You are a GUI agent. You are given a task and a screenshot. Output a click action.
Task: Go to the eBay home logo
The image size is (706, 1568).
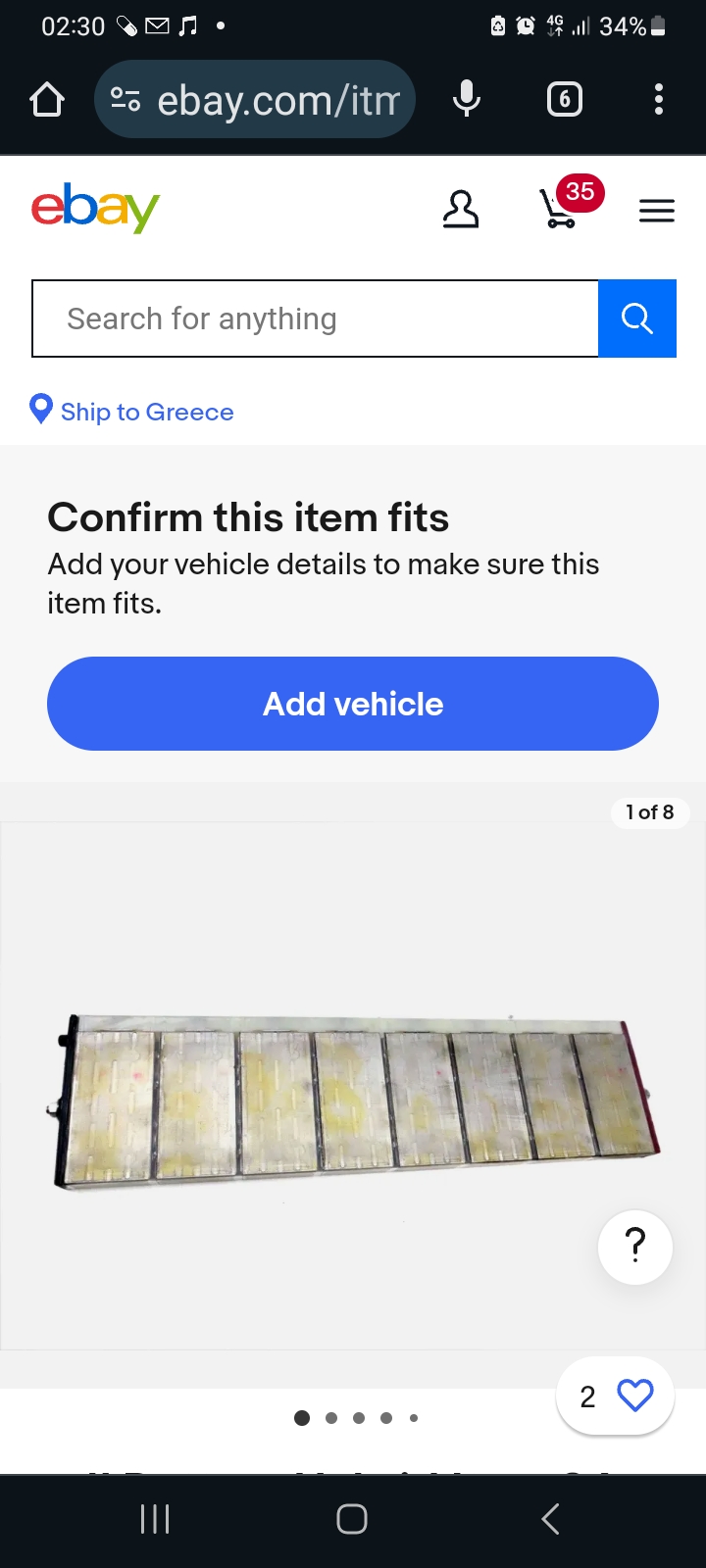point(95,208)
